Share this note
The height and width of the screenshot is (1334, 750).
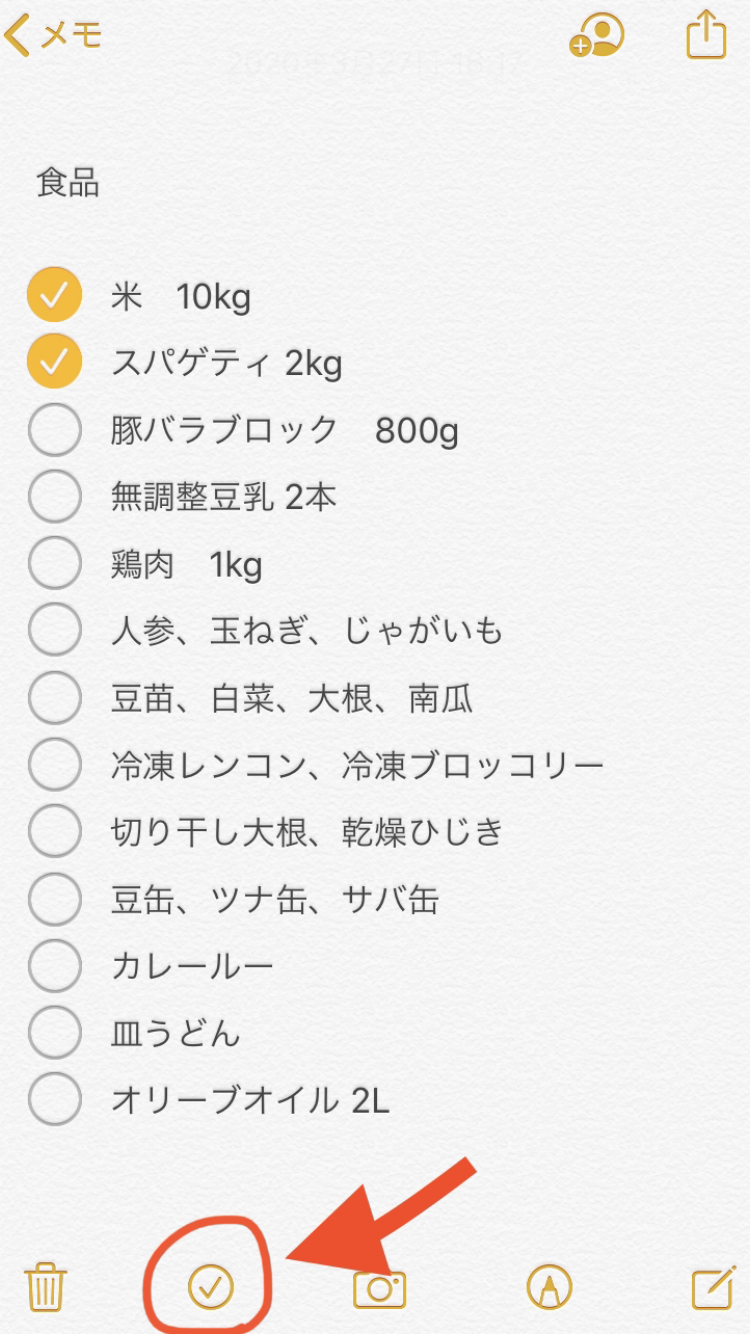(x=706, y=35)
